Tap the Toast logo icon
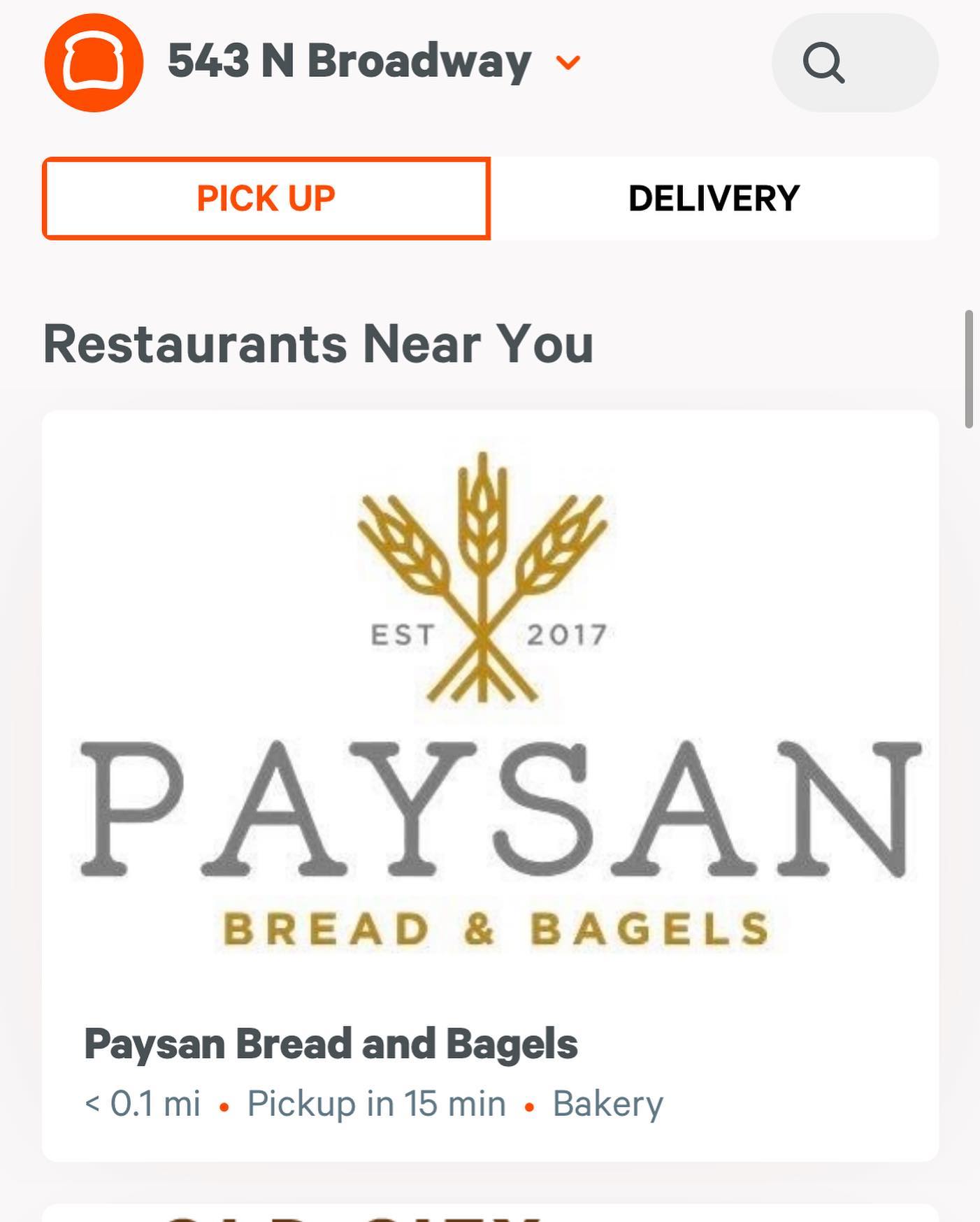The width and height of the screenshot is (980, 1222). pos(94,63)
